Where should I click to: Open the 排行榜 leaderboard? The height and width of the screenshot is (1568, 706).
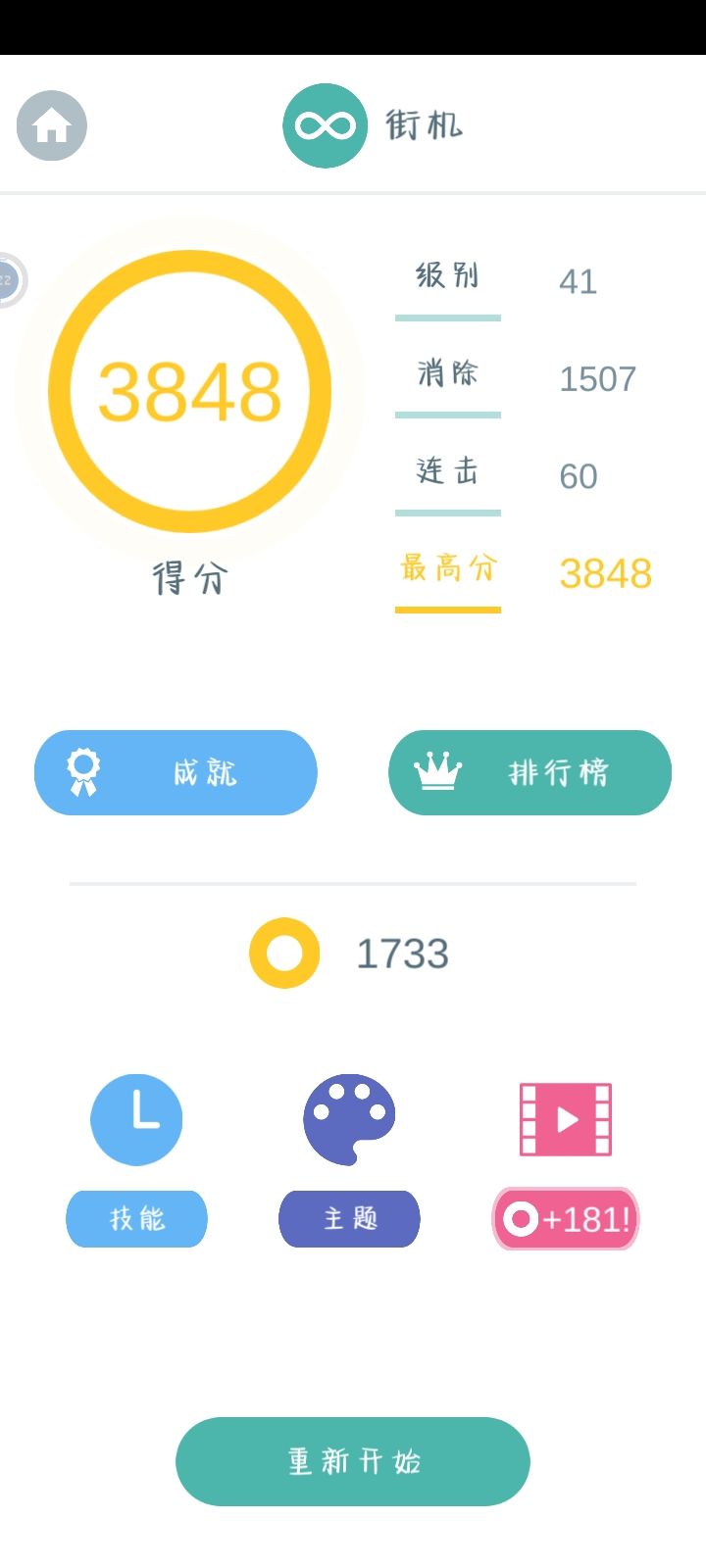(529, 772)
